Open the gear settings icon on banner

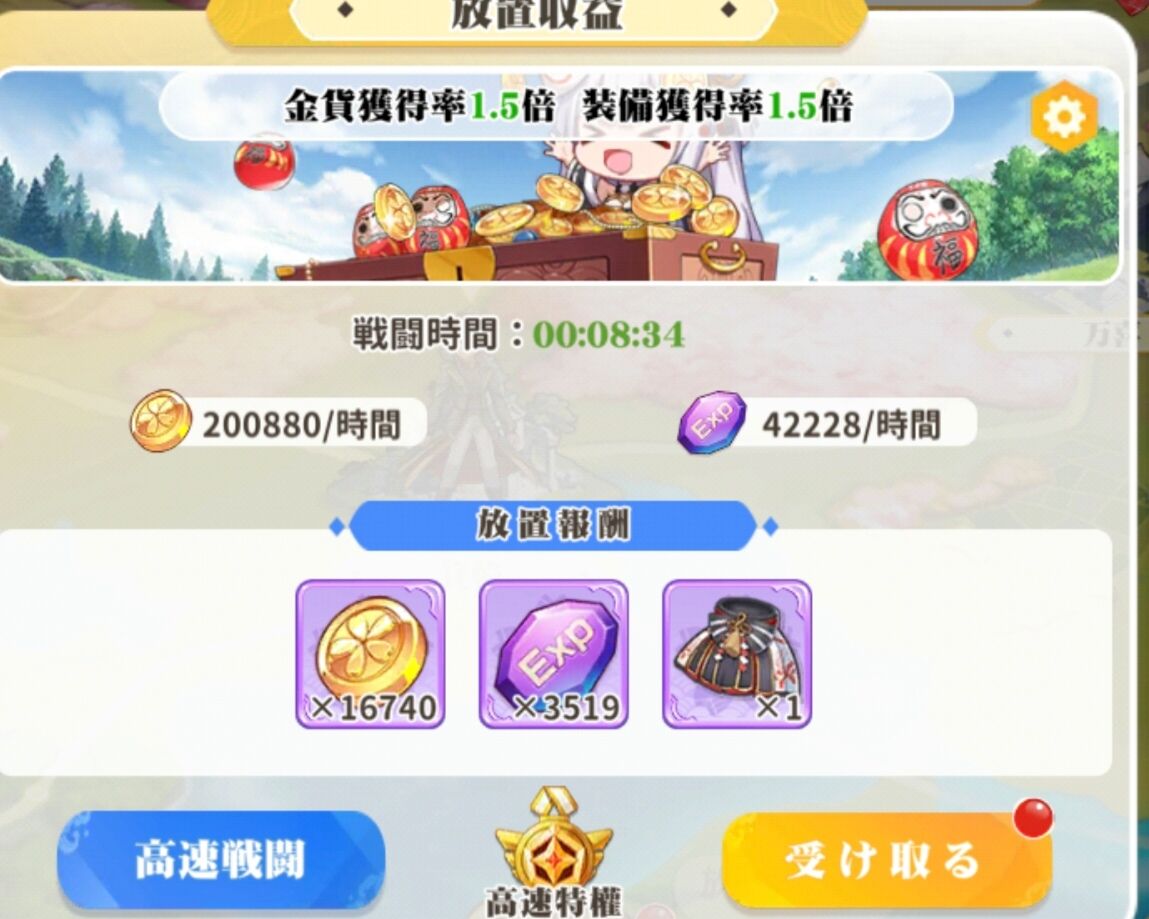tap(1064, 118)
